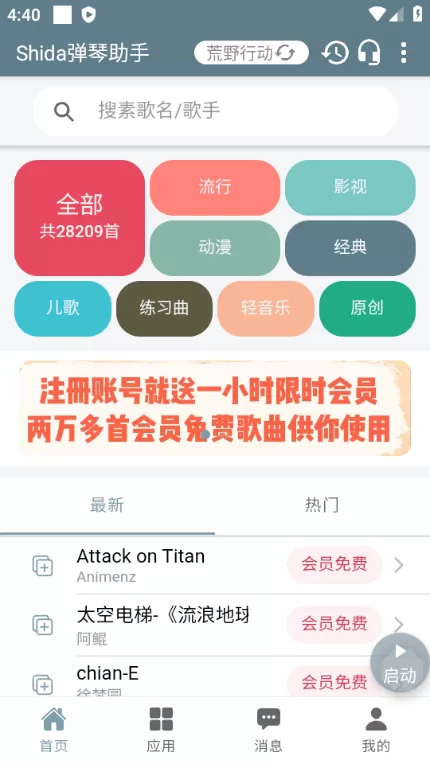Go to the 应用 tab
Image resolution: width=430 pixels, height=764 pixels.
pos(161,730)
